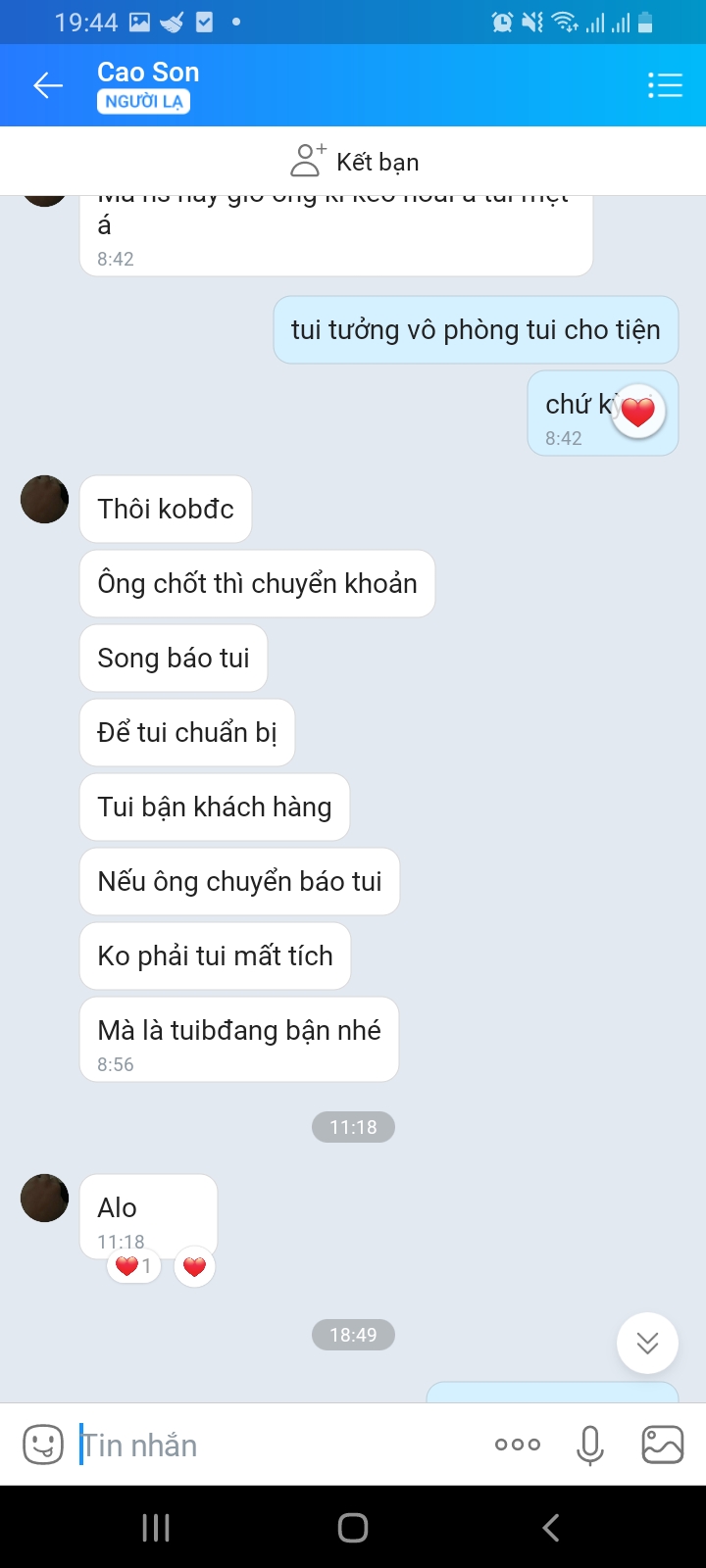The image size is (706, 1568).
Task: Jump to the latest messages
Action: tap(647, 1343)
